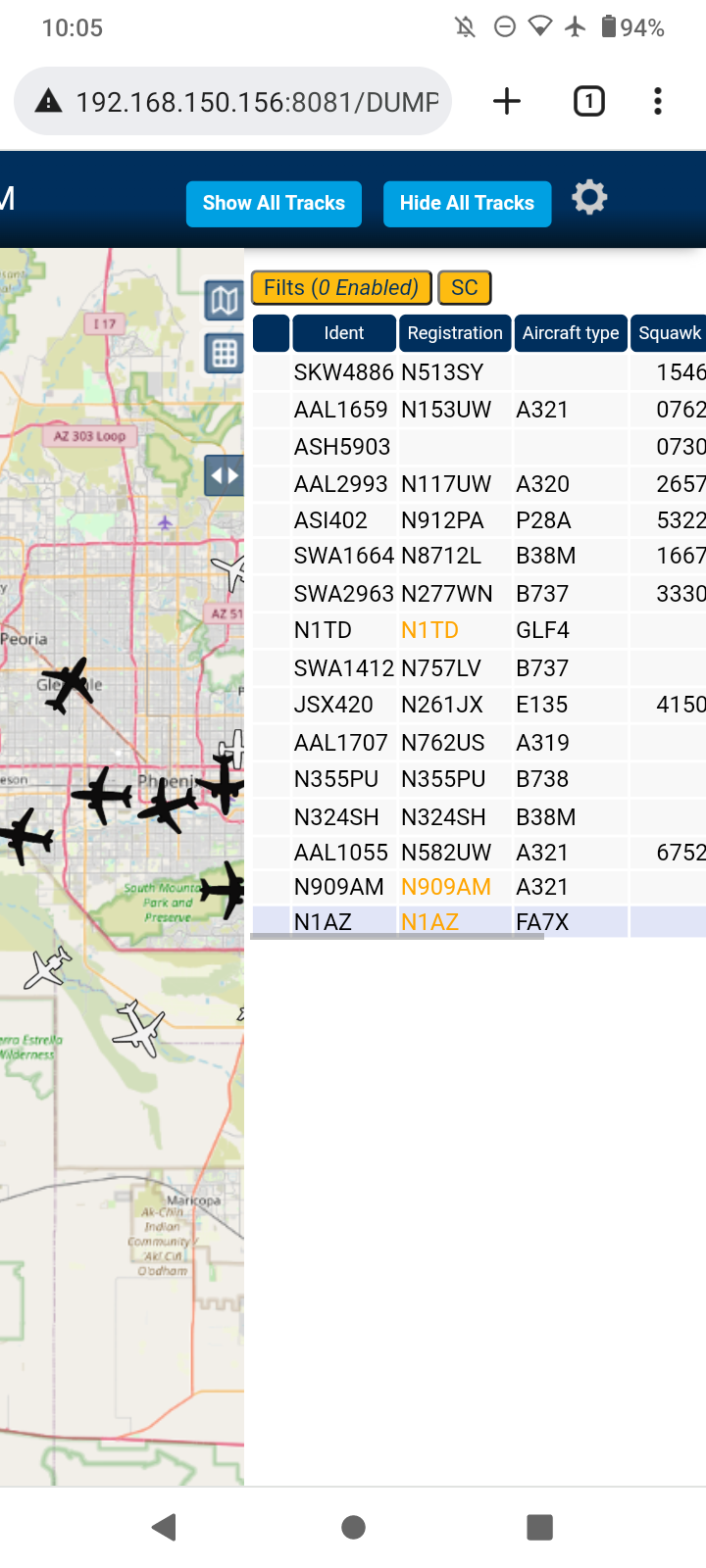The height and width of the screenshot is (1568, 706).
Task: Open the map layers icon
Action: click(225, 301)
